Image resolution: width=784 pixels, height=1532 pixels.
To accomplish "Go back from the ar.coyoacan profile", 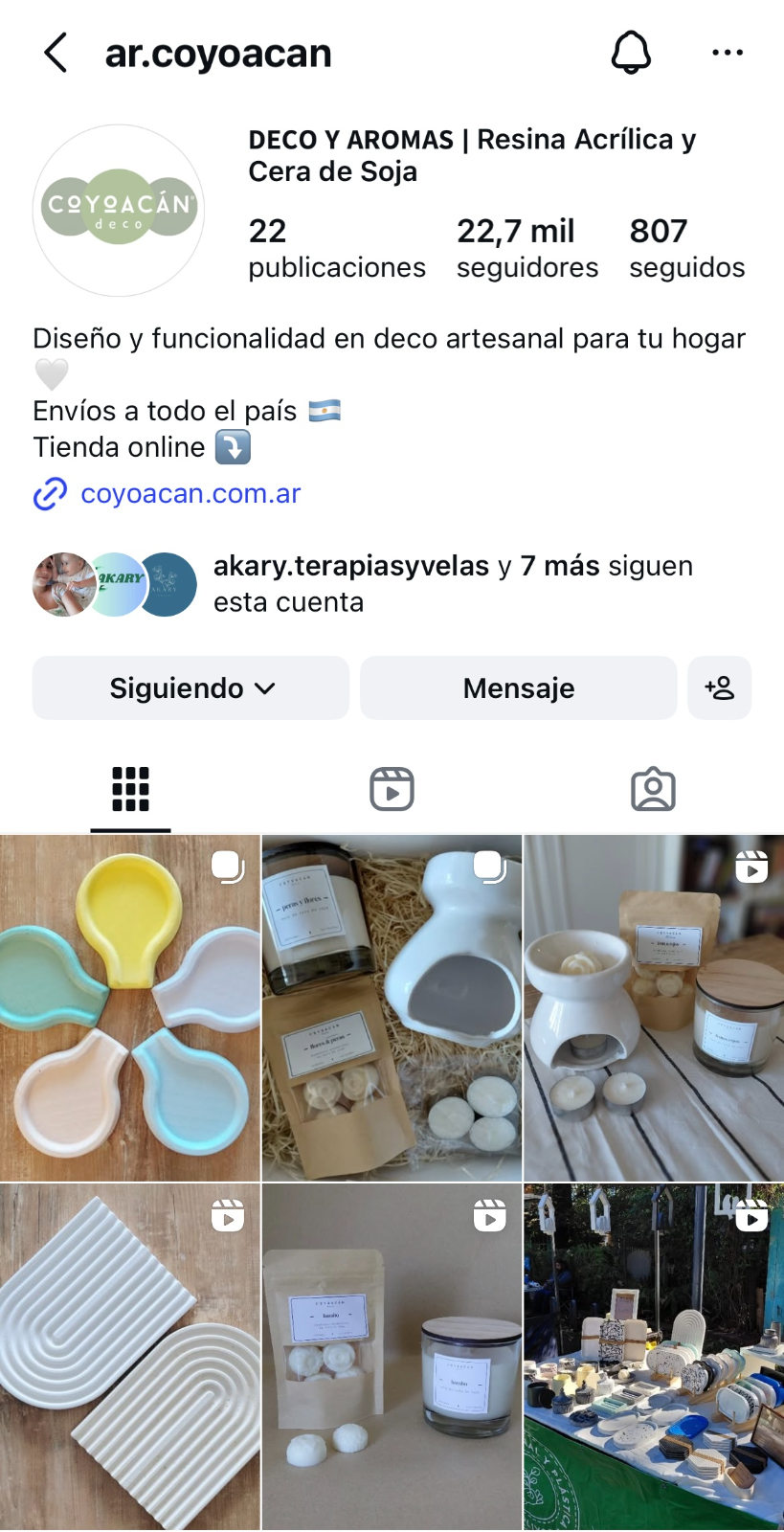I will (56, 53).
